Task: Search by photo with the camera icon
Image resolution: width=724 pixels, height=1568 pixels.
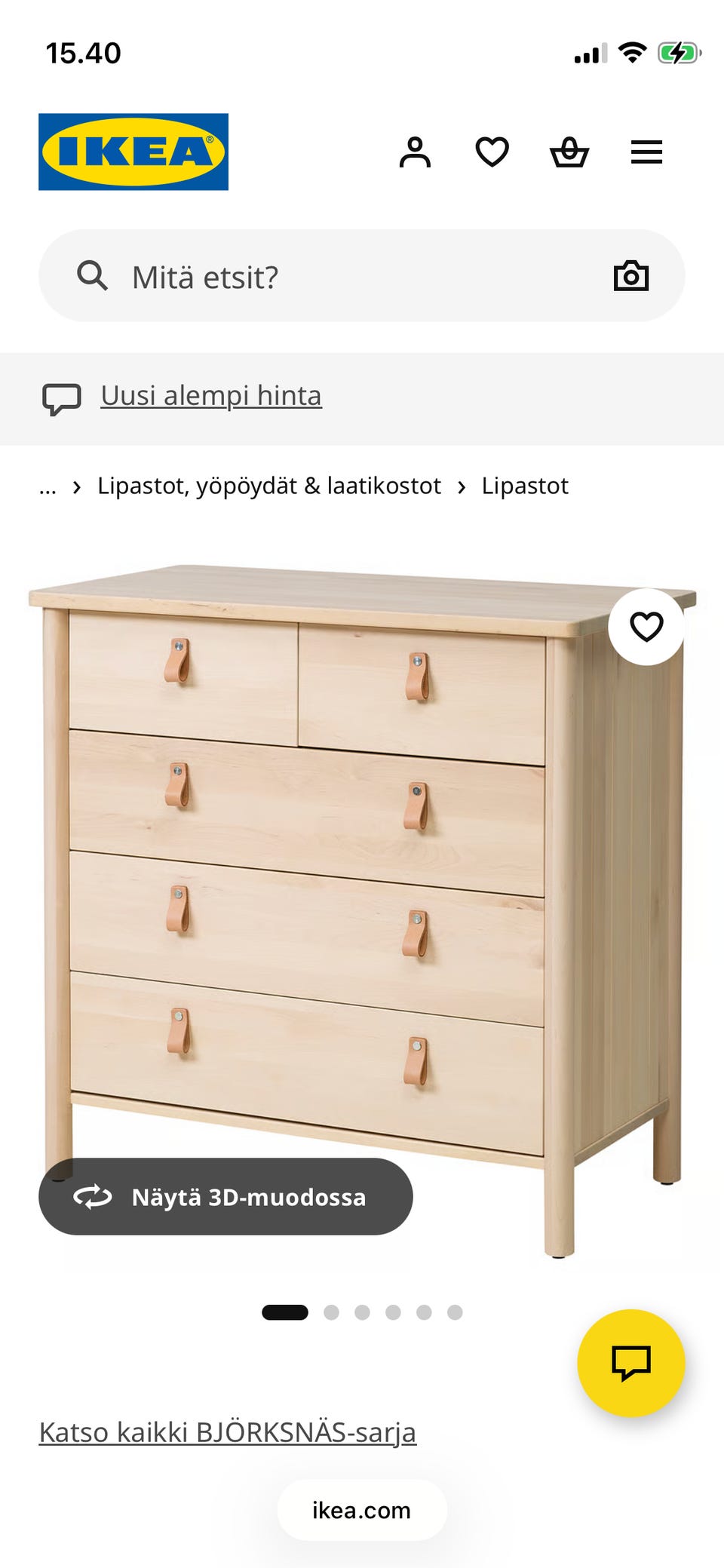Action: [x=631, y=276]
